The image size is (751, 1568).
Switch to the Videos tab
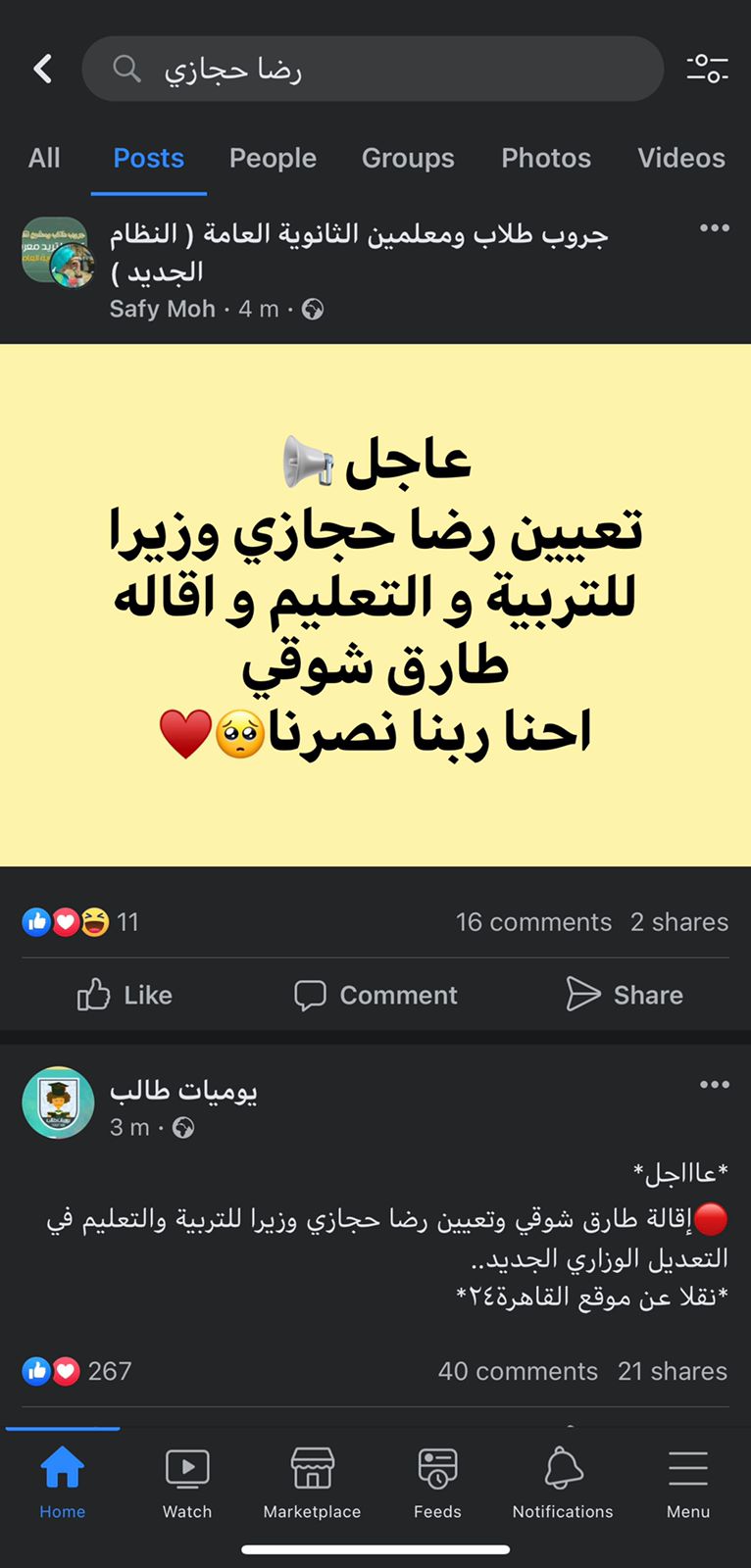[x=680, y=158]
